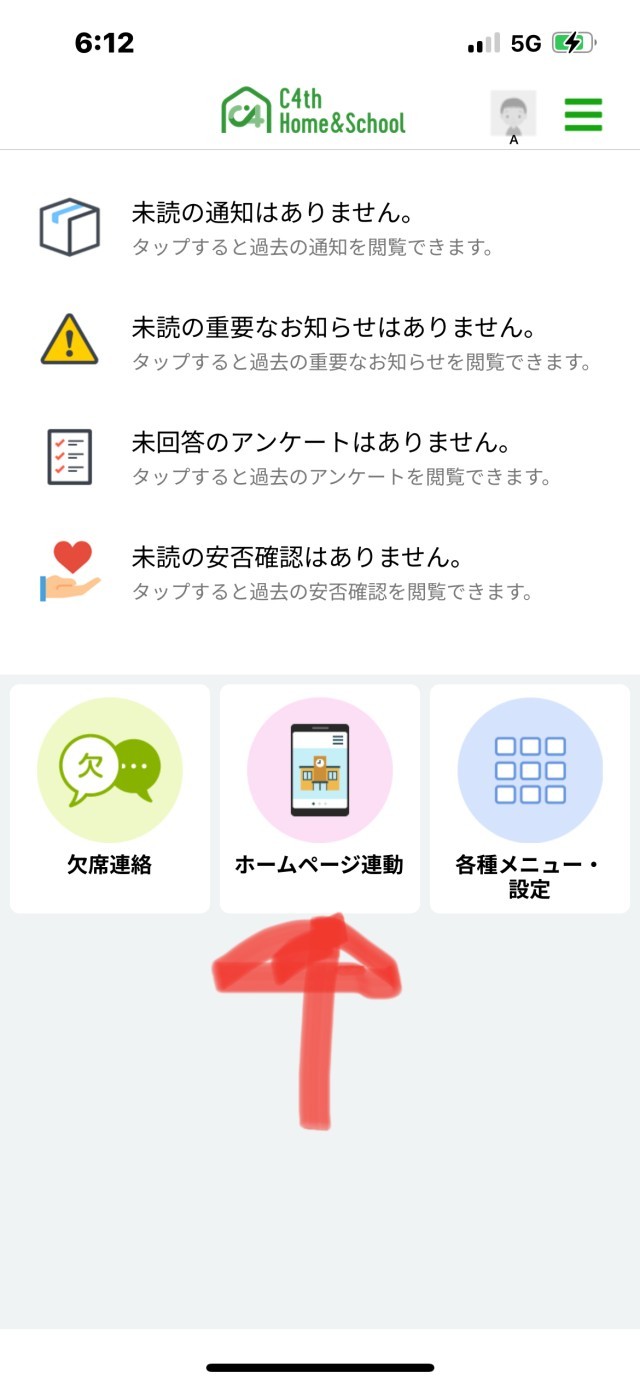The height and width of the screenshot is (1385, 640).
Task: Select the ホームページ連動 tile
Action: (320, 798)
